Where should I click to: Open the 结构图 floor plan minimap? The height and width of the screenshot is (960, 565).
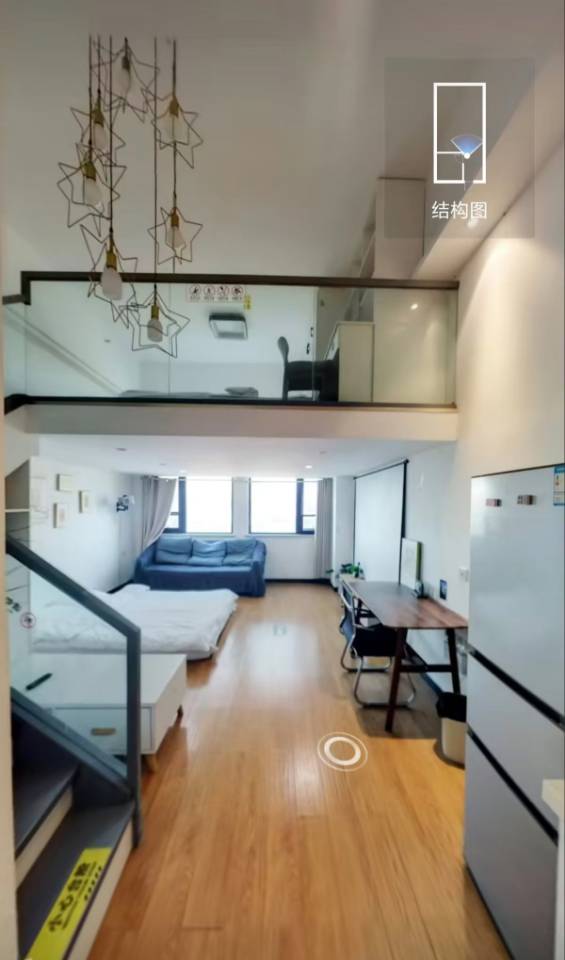click(x=459, y=148)
